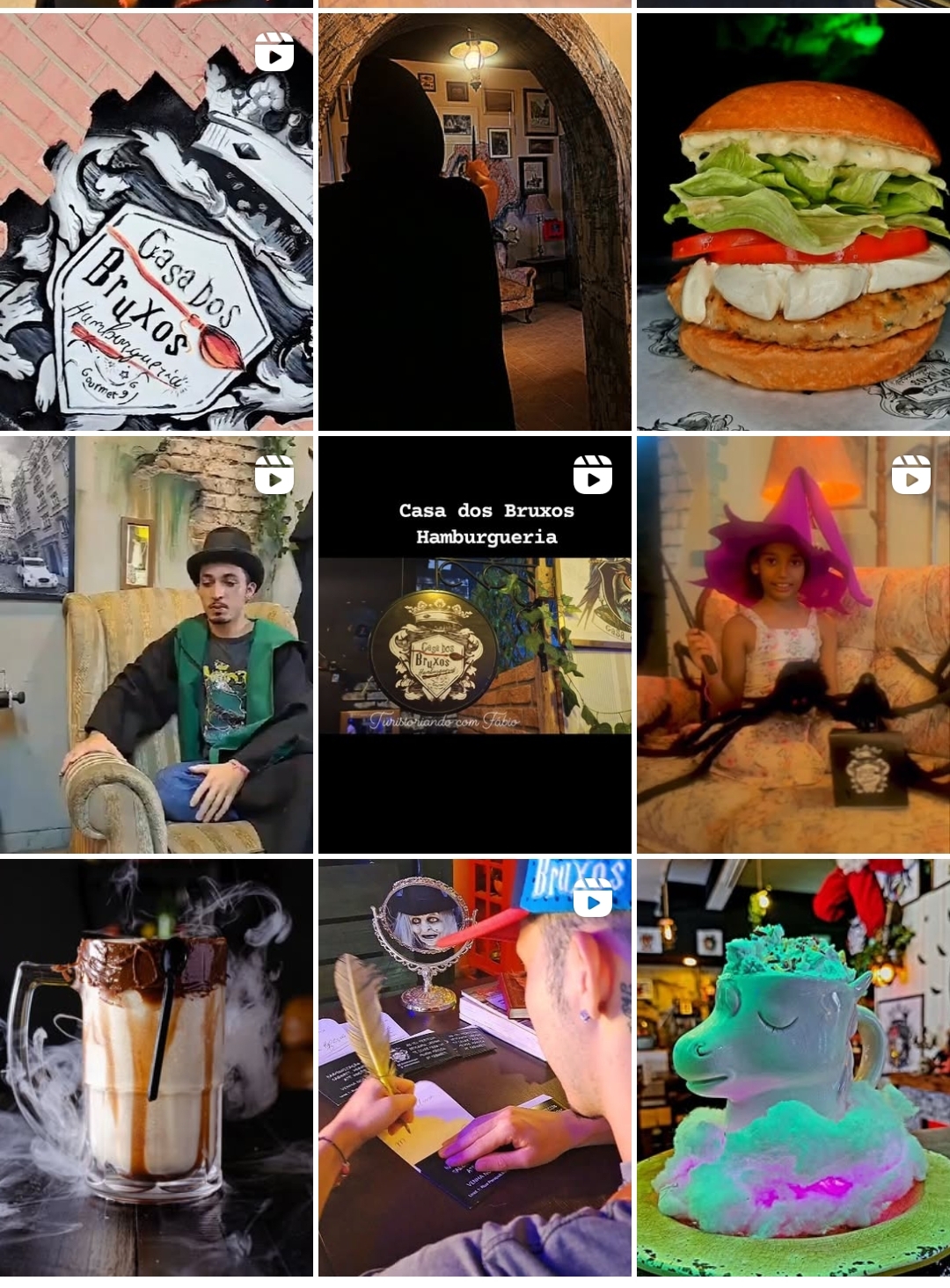The image size is (950, 1288).
Task: Play the reel of man in top hat
Action: 156,644
